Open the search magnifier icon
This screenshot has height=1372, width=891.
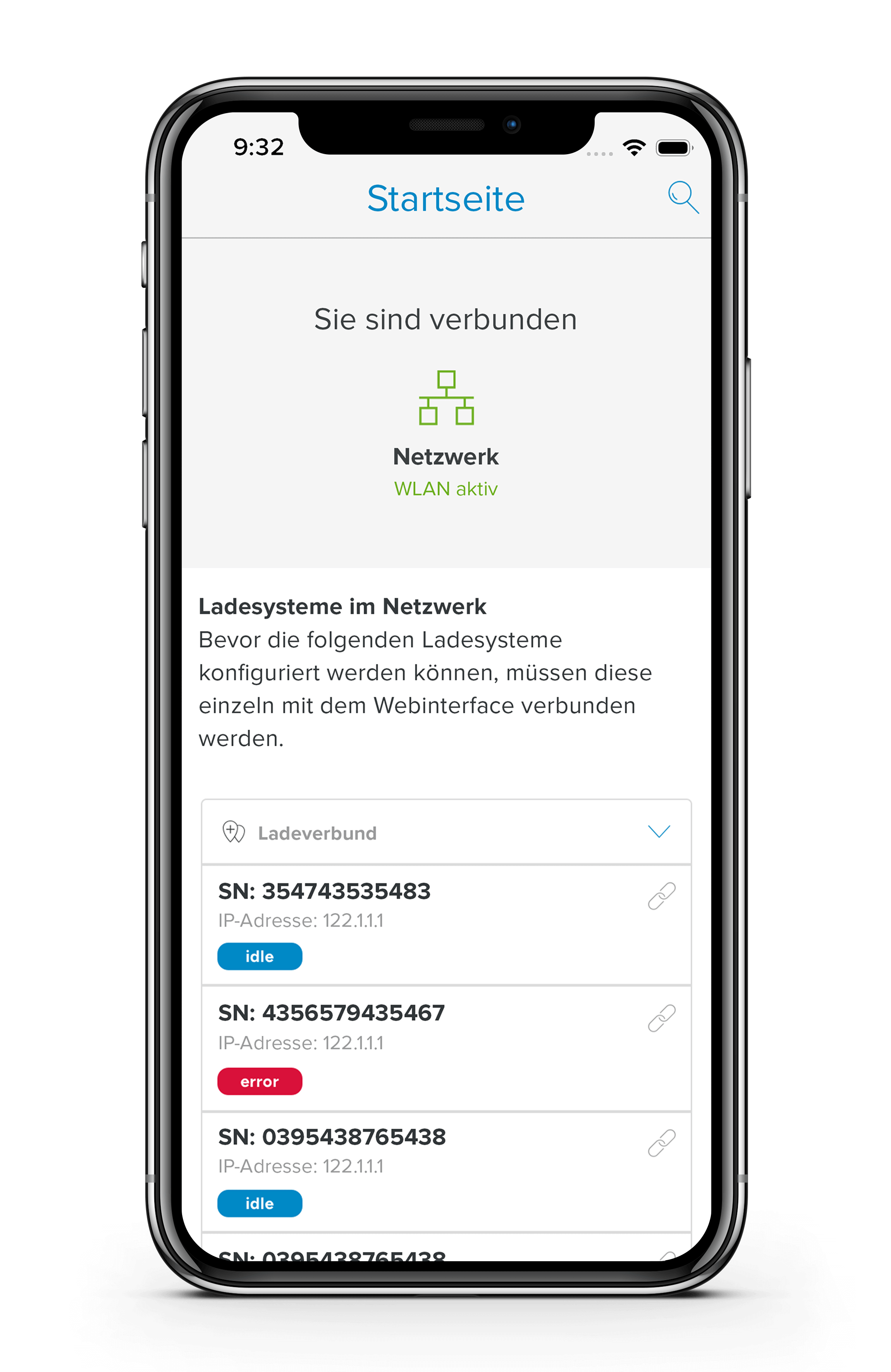(683, 197)
